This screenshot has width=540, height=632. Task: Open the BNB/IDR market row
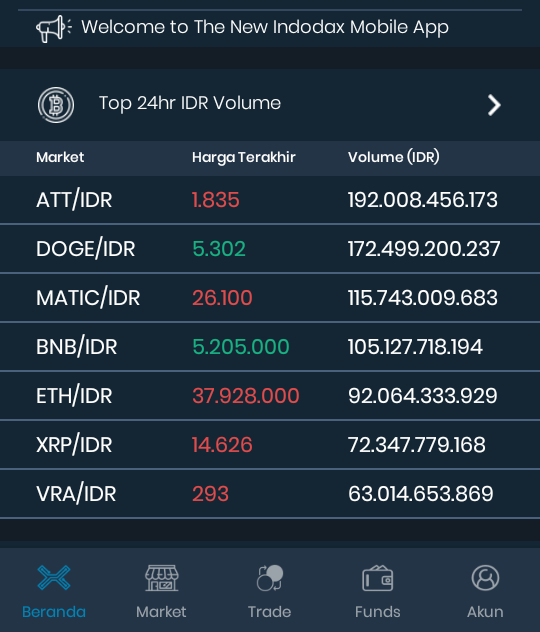point(270,347)
